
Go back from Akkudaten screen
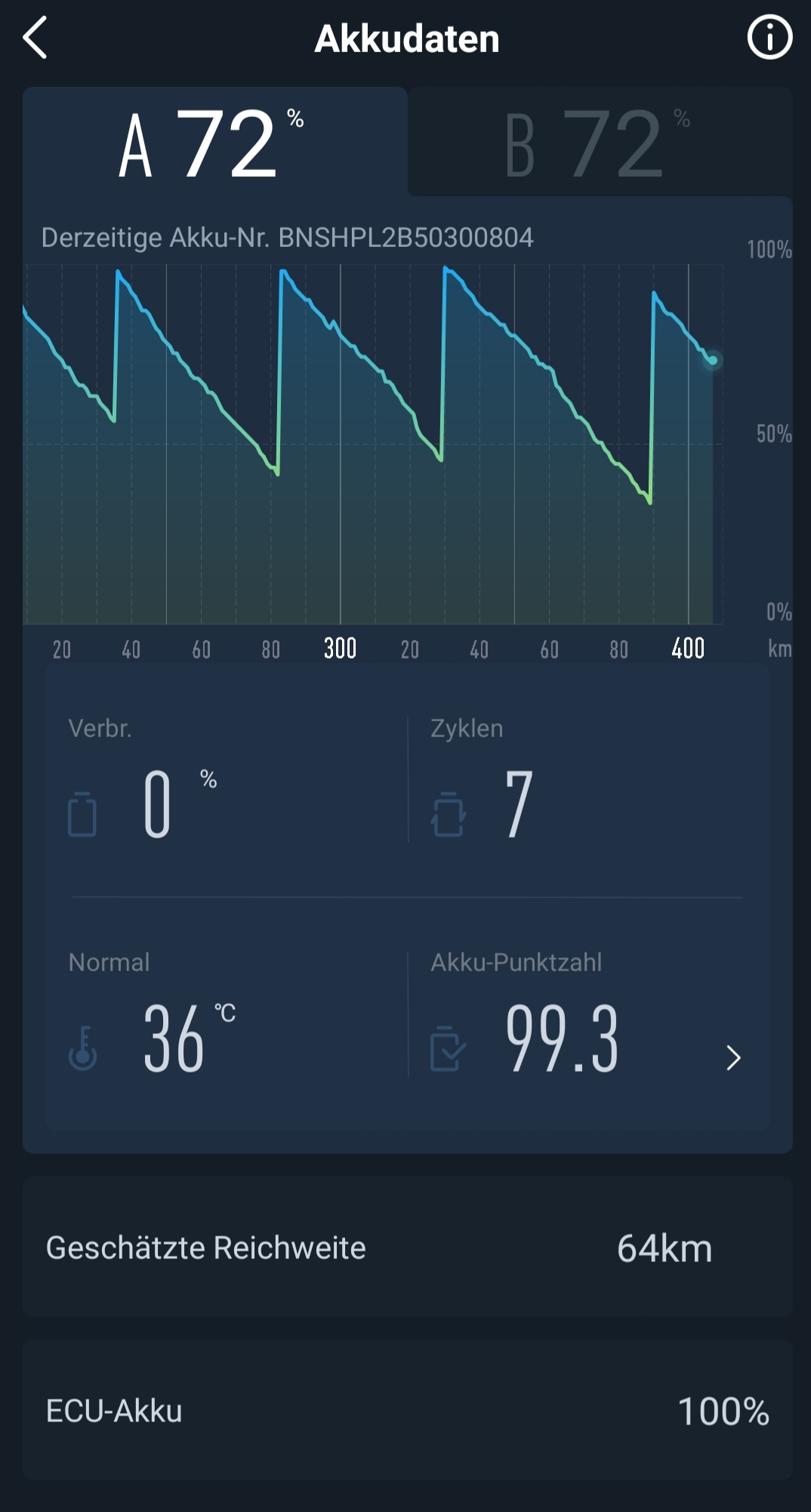[x=35, y=38]
